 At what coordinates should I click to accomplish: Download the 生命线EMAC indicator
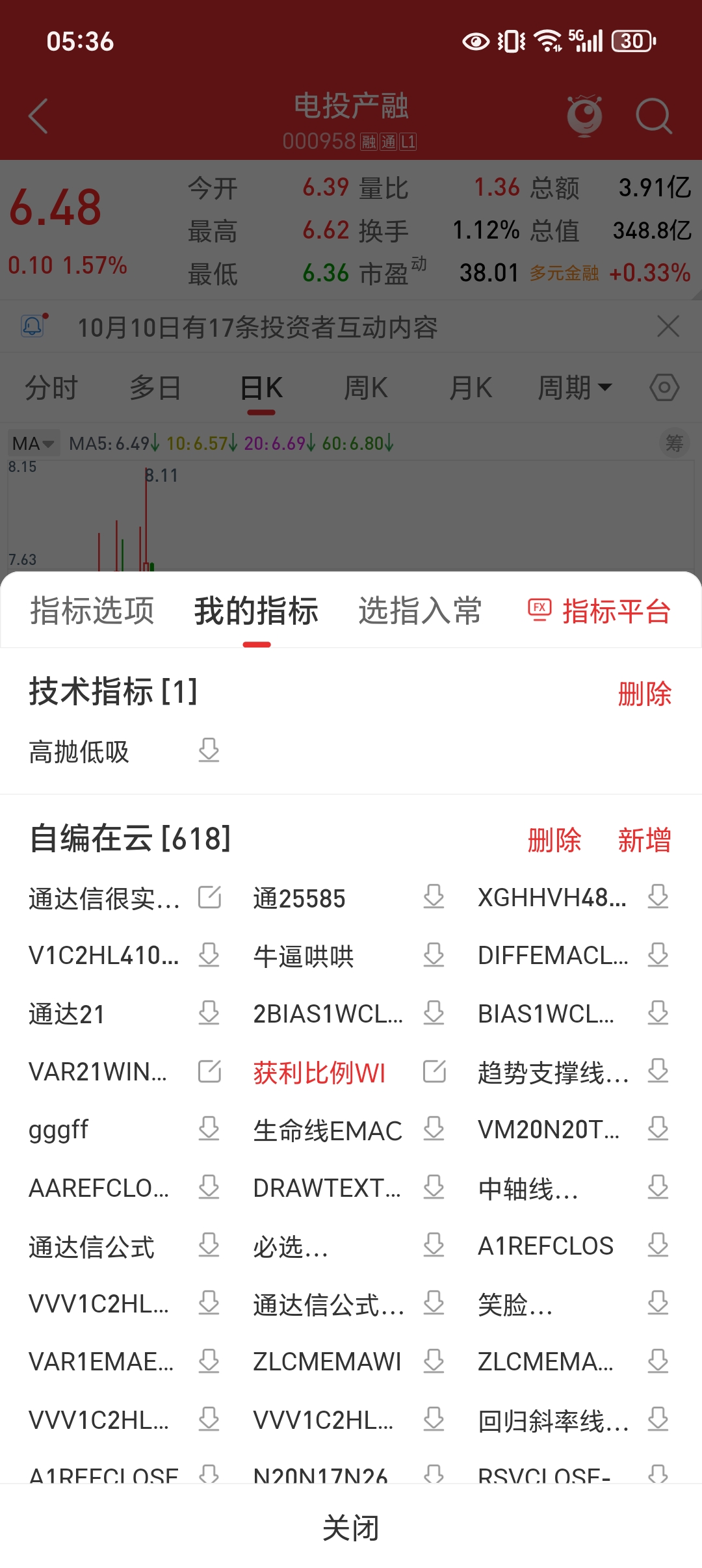tap(434, 1129)
